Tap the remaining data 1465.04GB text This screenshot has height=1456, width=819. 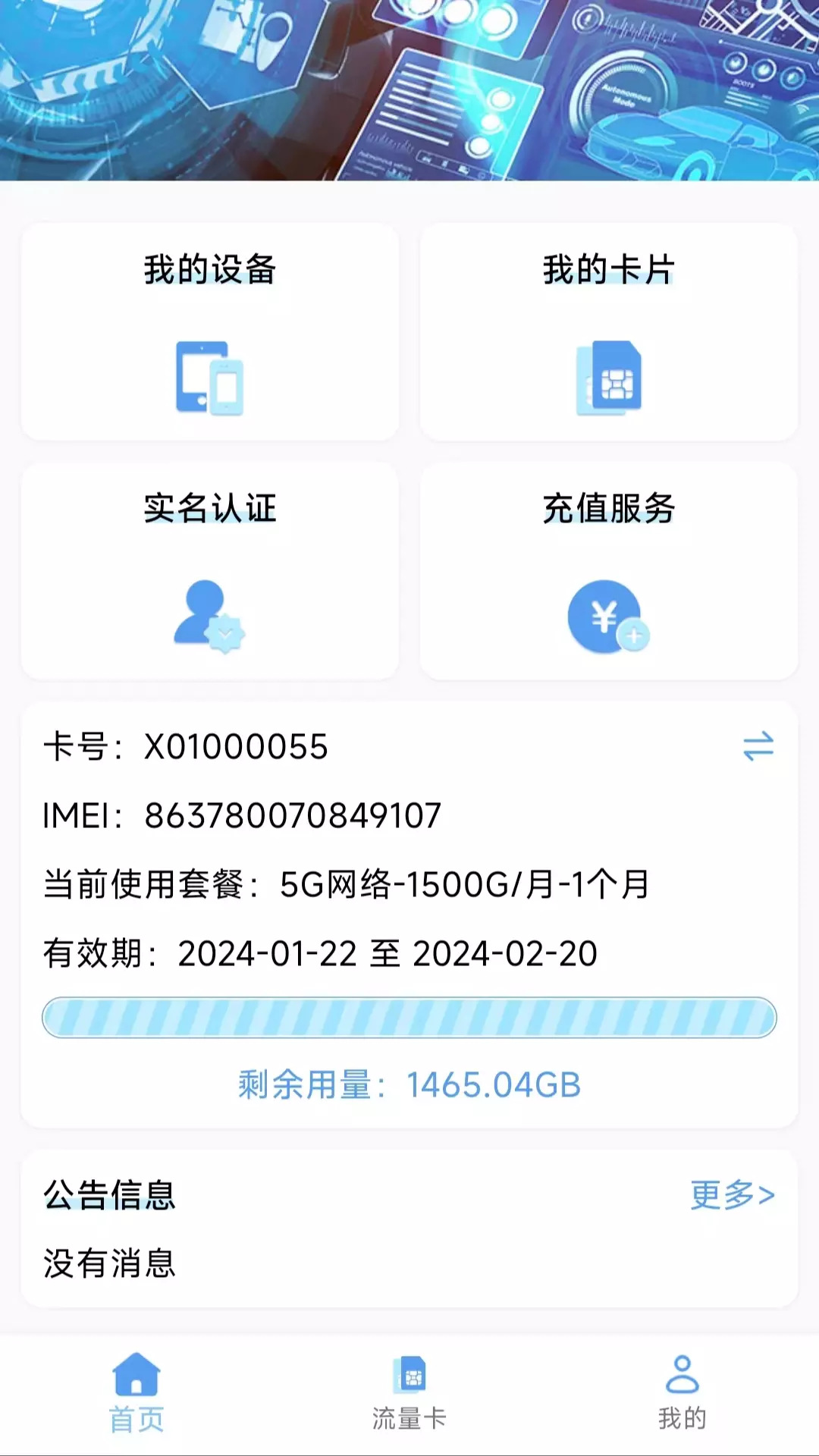(409, 1087)
